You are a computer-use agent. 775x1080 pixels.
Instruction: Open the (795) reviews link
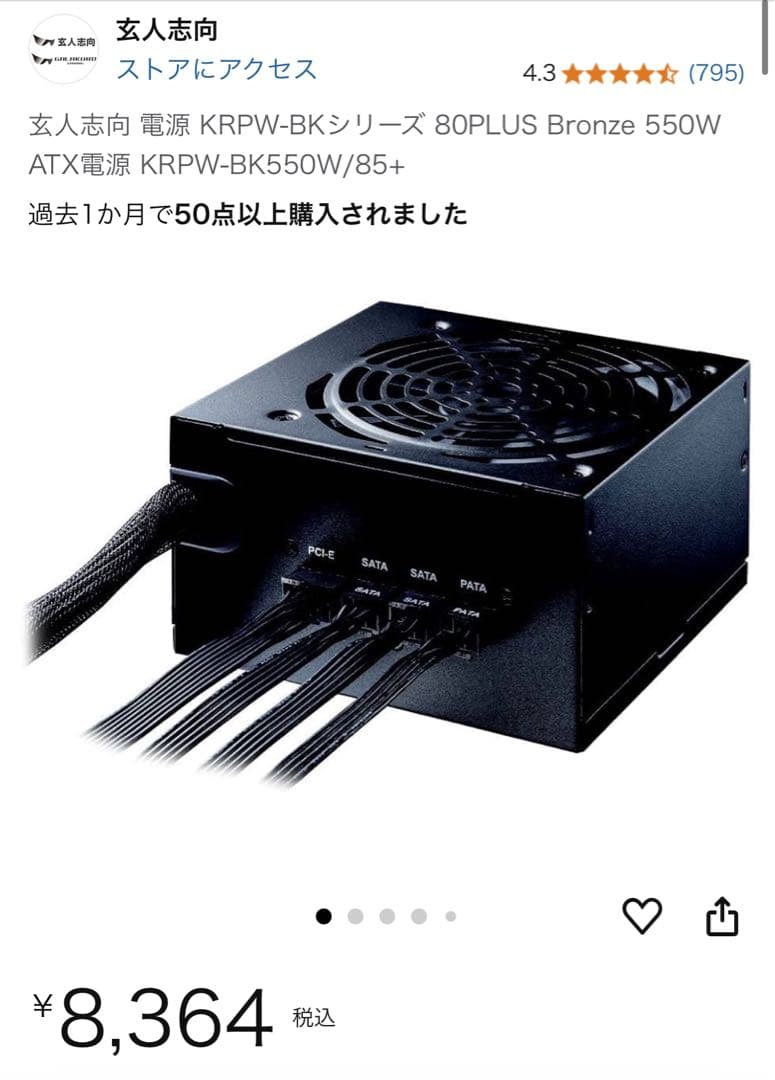click(x=717, y=72)
